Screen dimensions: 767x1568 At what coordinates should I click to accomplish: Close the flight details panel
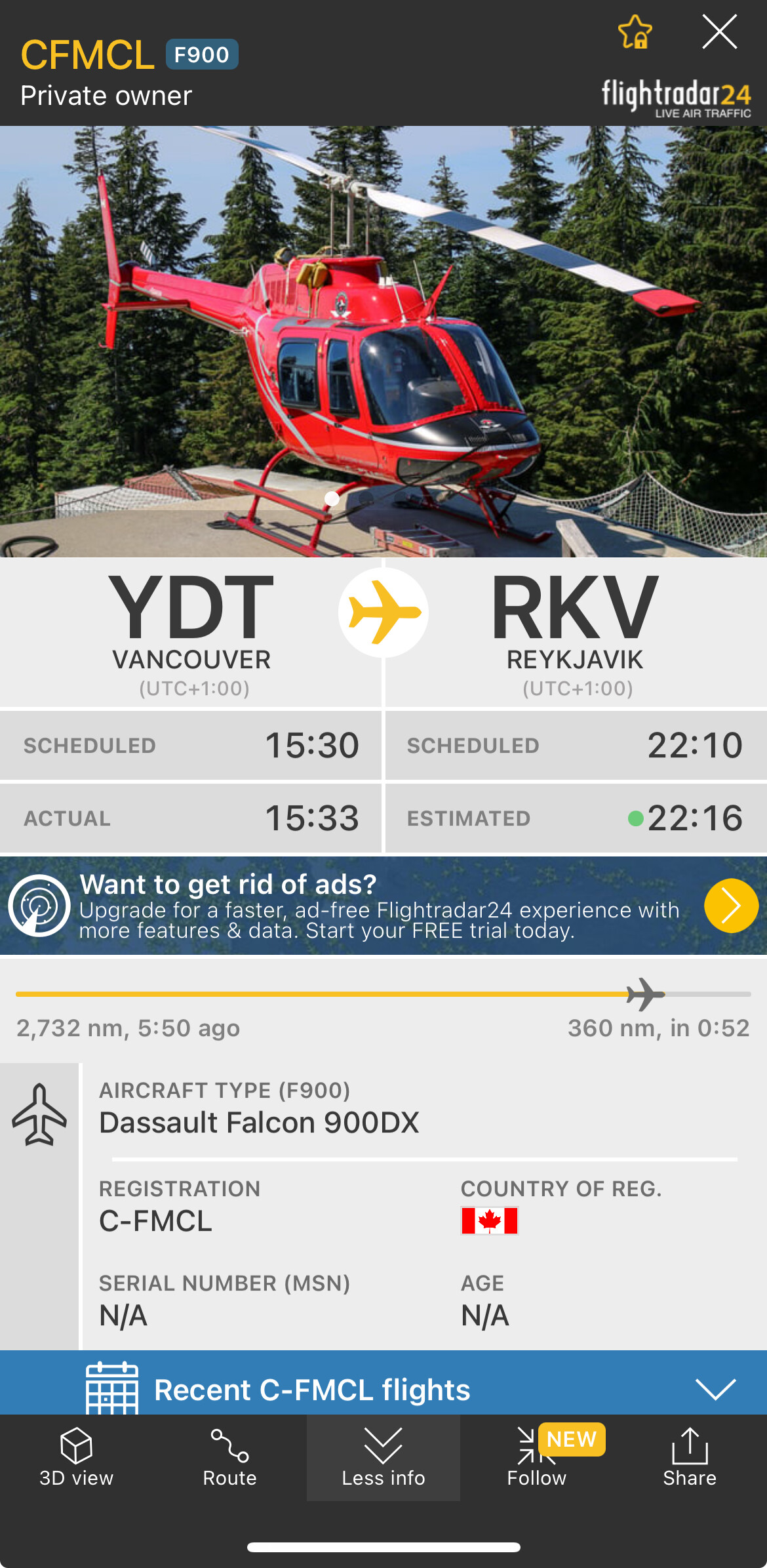(719, 32)
